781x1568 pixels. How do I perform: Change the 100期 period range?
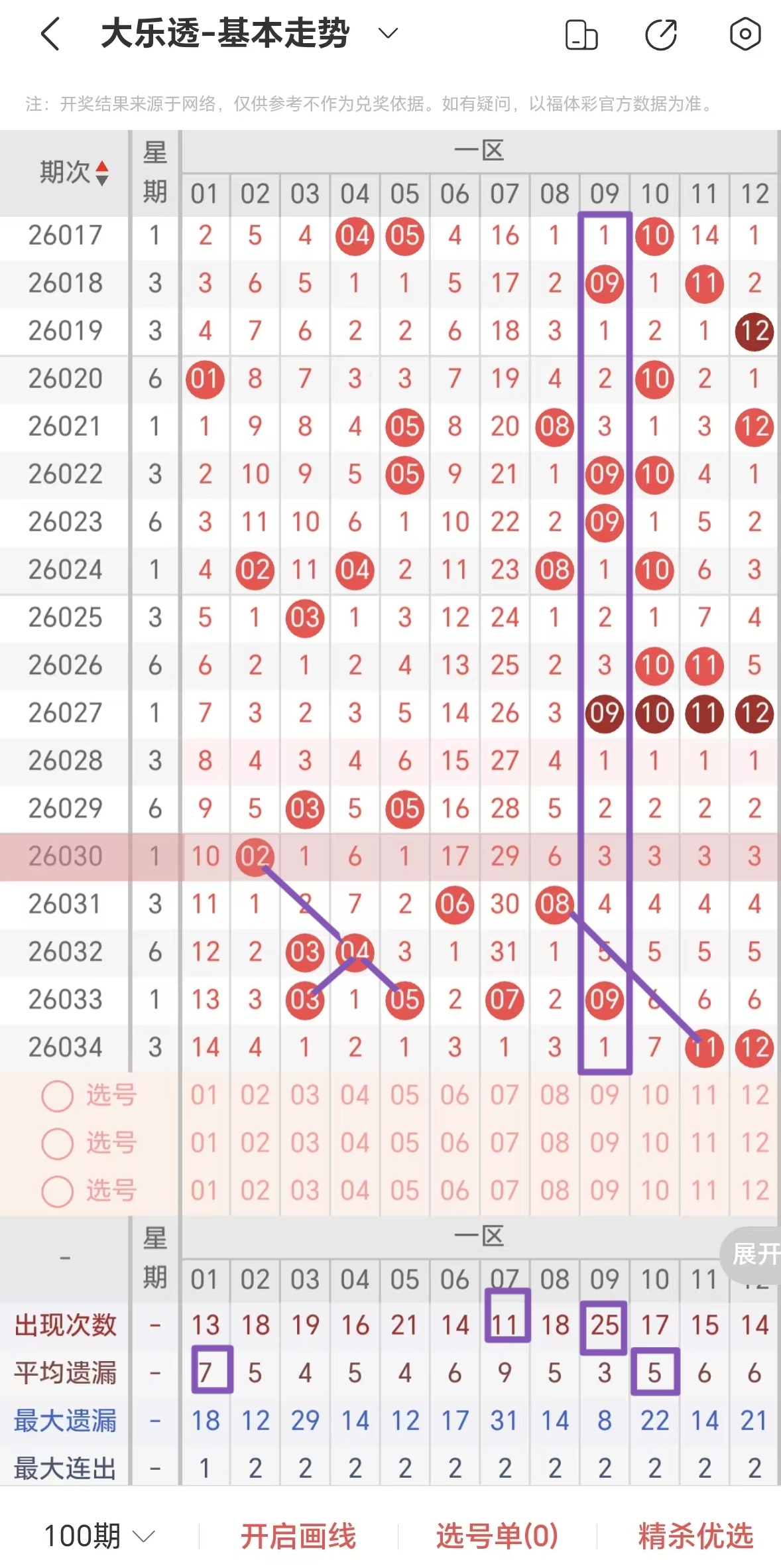coord(99,1535)
